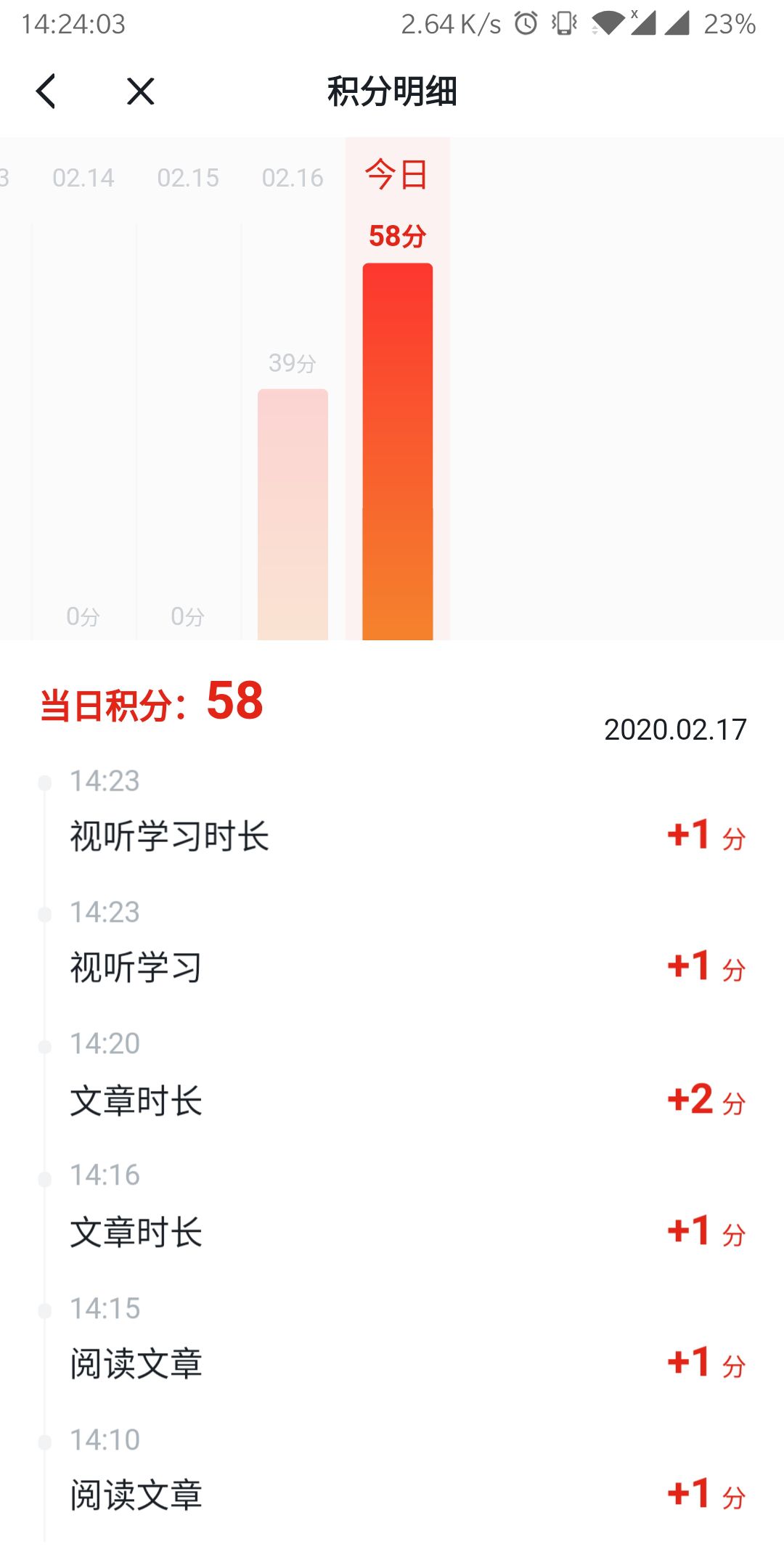Select the 02.15 date column
Viewport: 784px width, 1568px height.
[x=188, y=178]
